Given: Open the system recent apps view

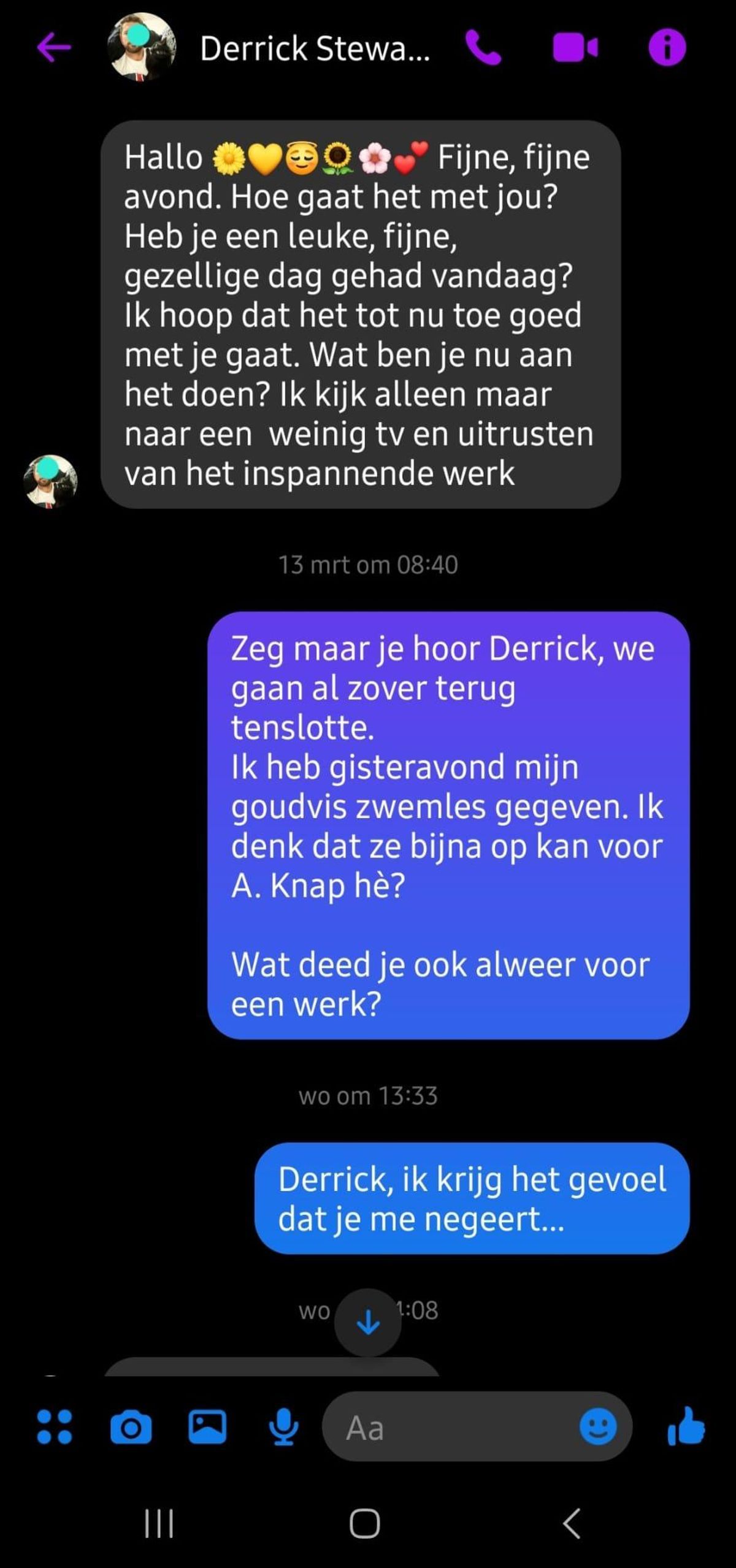Looking at the screenshot, I should (159, 1523).
